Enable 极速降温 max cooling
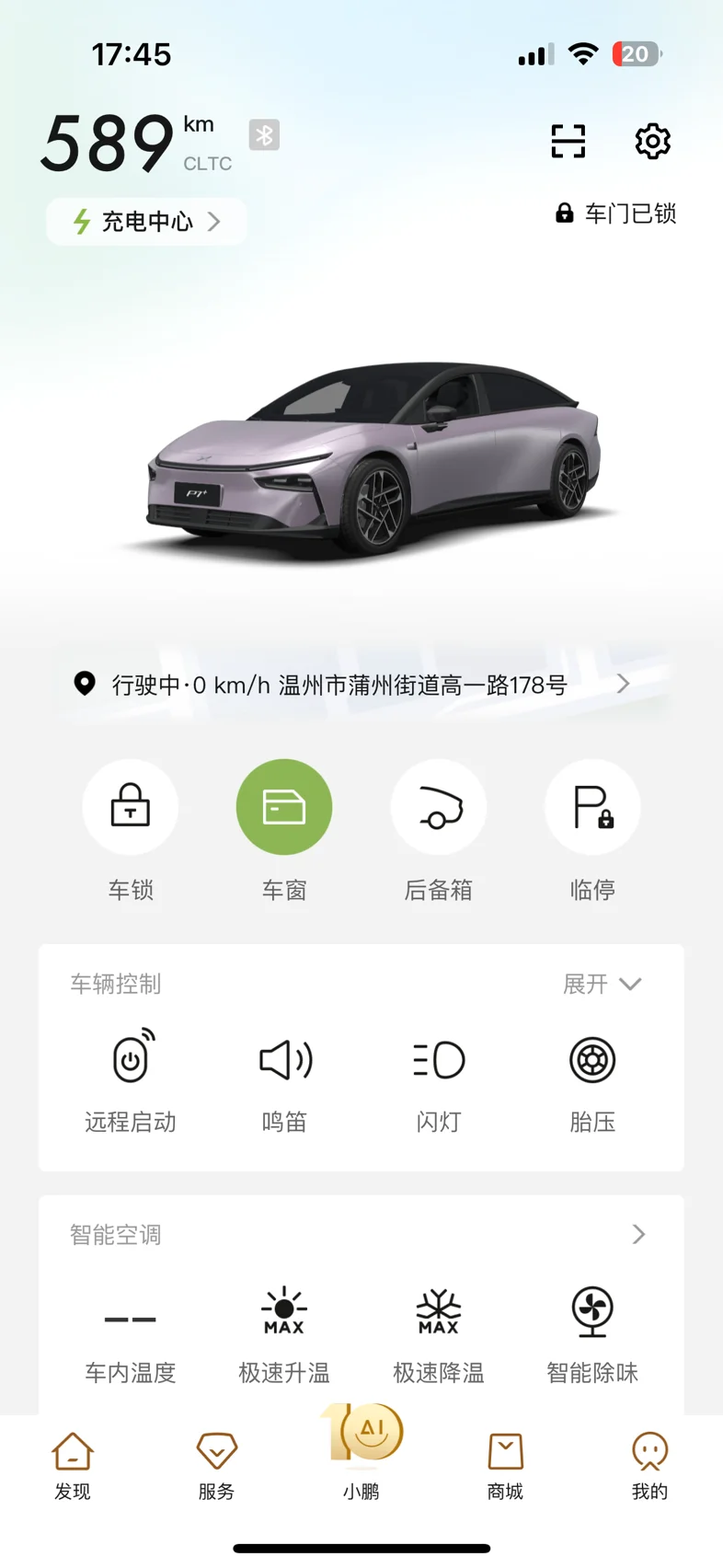 pyautogui.click(x=439, y=1334)
